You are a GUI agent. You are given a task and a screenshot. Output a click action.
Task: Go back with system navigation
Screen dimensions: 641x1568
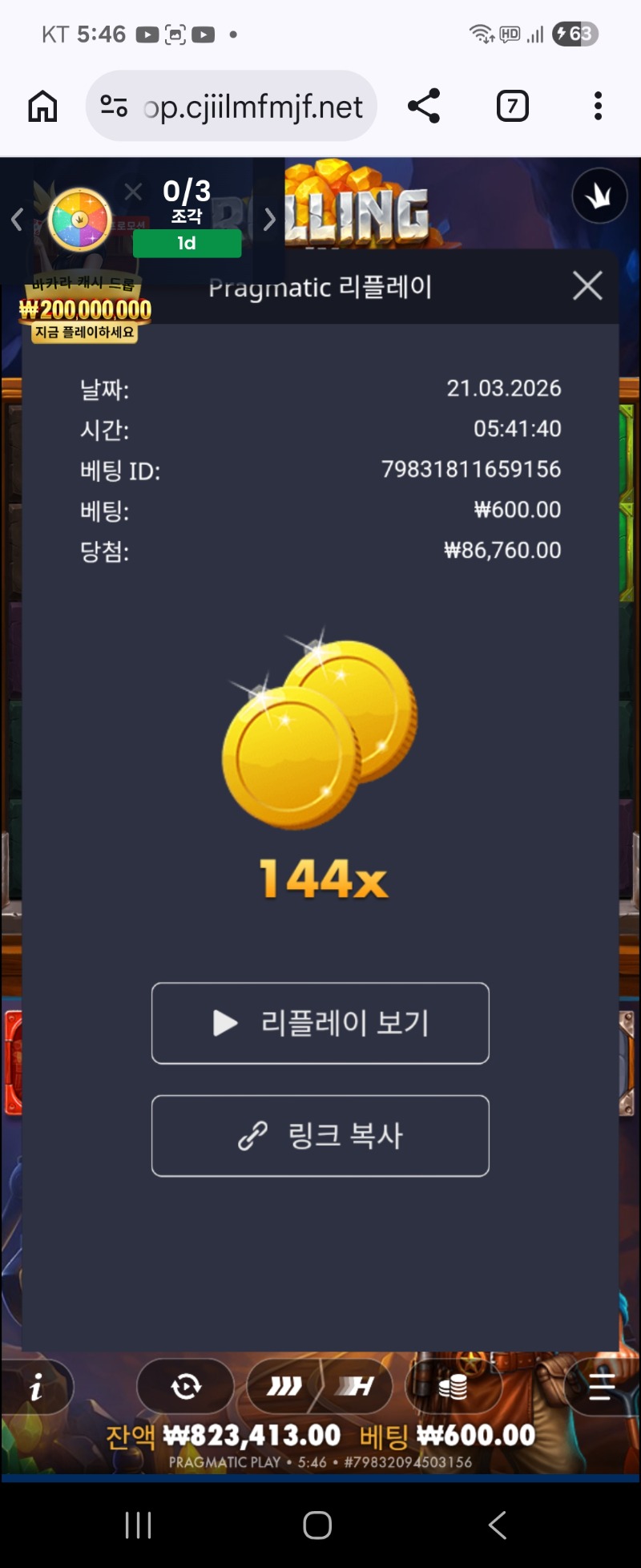click(498, 1525)
